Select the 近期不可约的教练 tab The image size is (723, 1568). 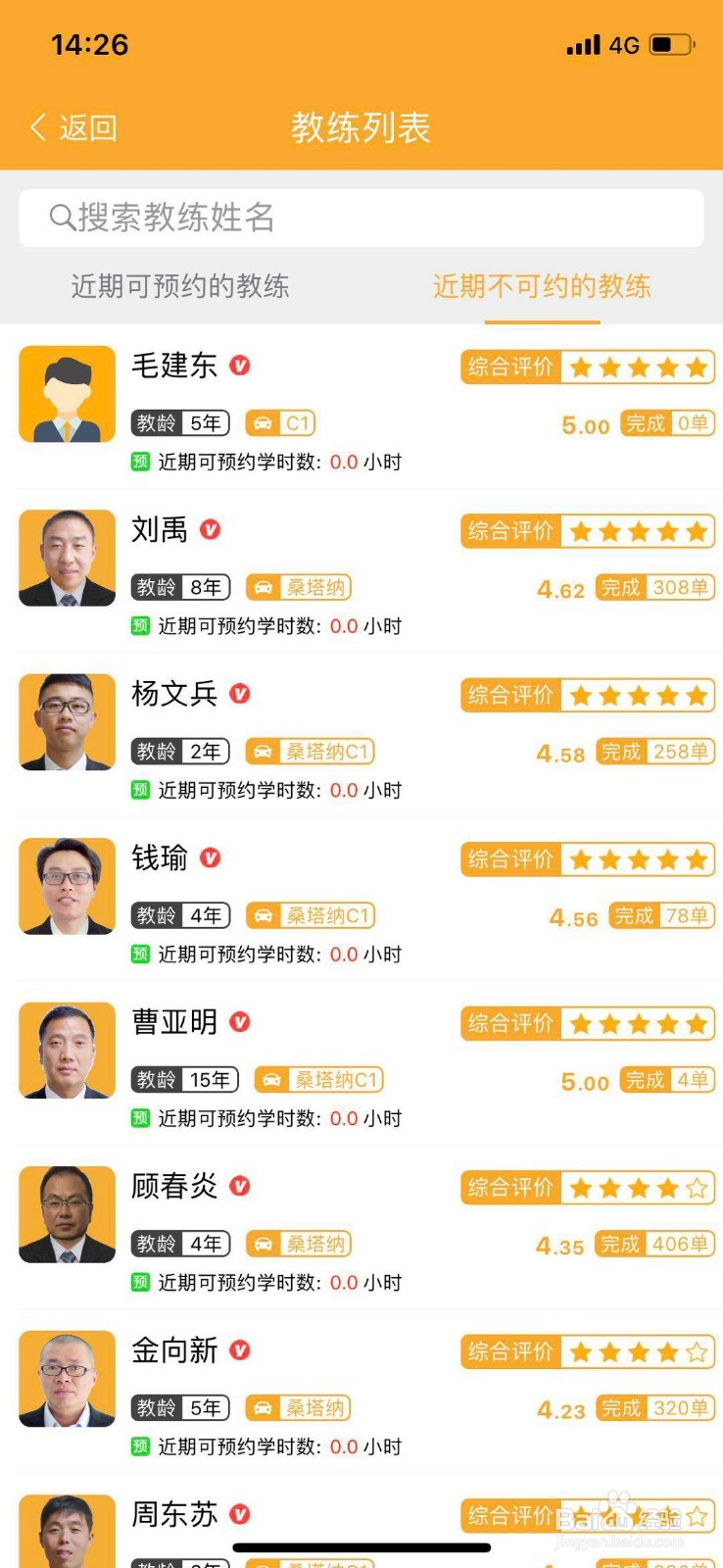pos(542,285)
